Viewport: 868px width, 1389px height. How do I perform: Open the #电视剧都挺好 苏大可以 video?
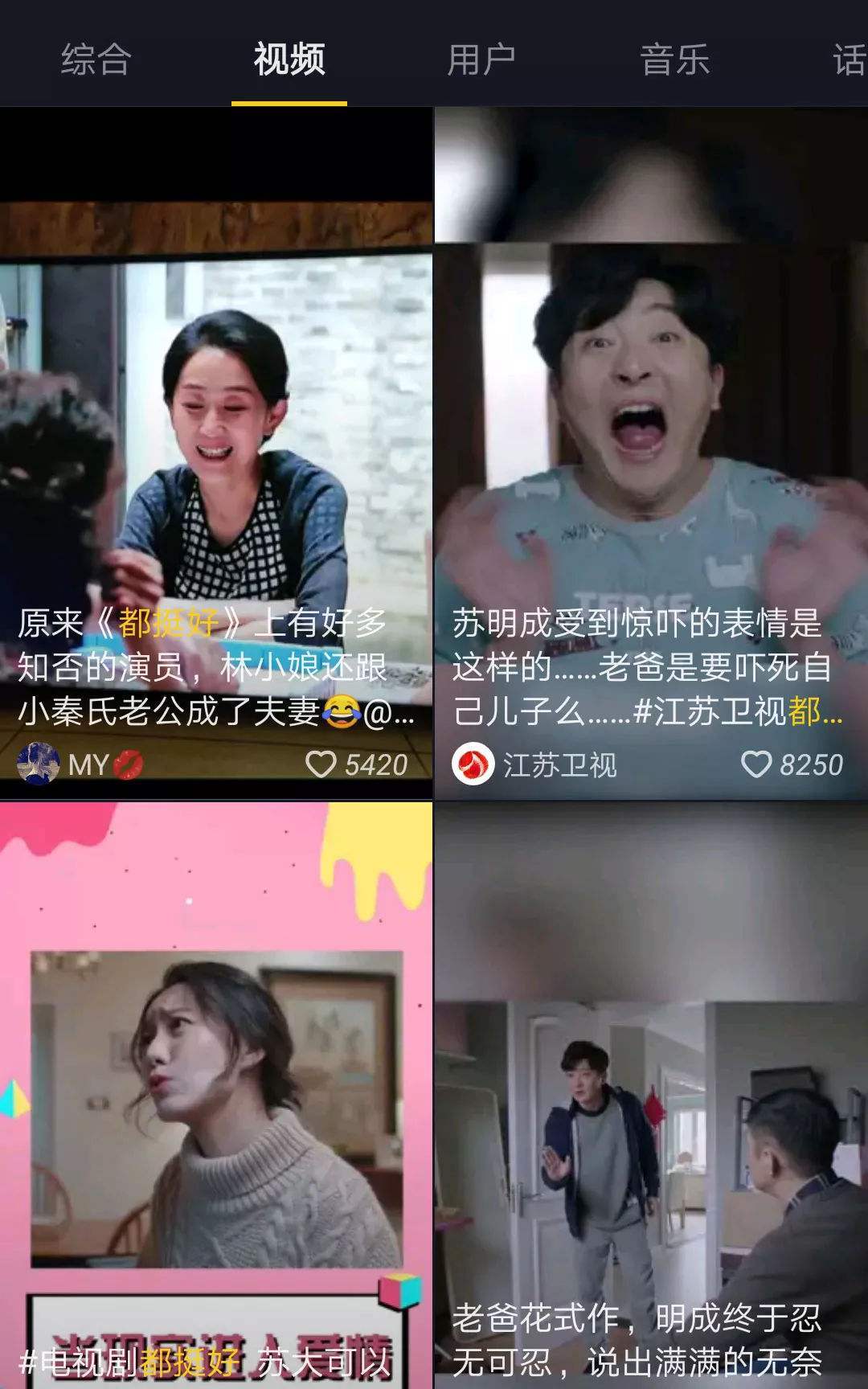(x=215, y=1109)
